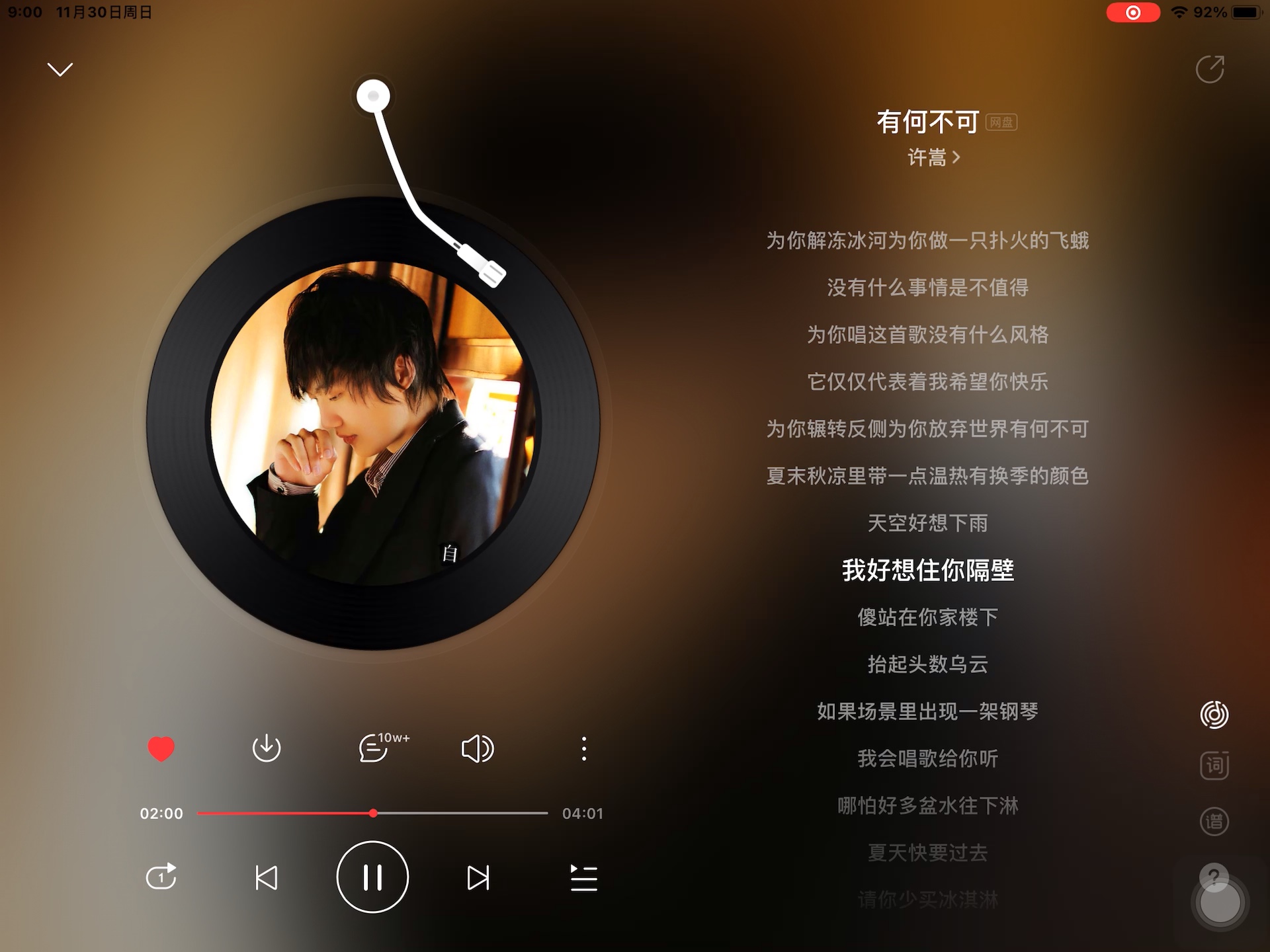This screenshot has width=1270, height=952.
Task: Collapse the player with the down chevron
Action: pyautogui.click(x=60, y=69)
